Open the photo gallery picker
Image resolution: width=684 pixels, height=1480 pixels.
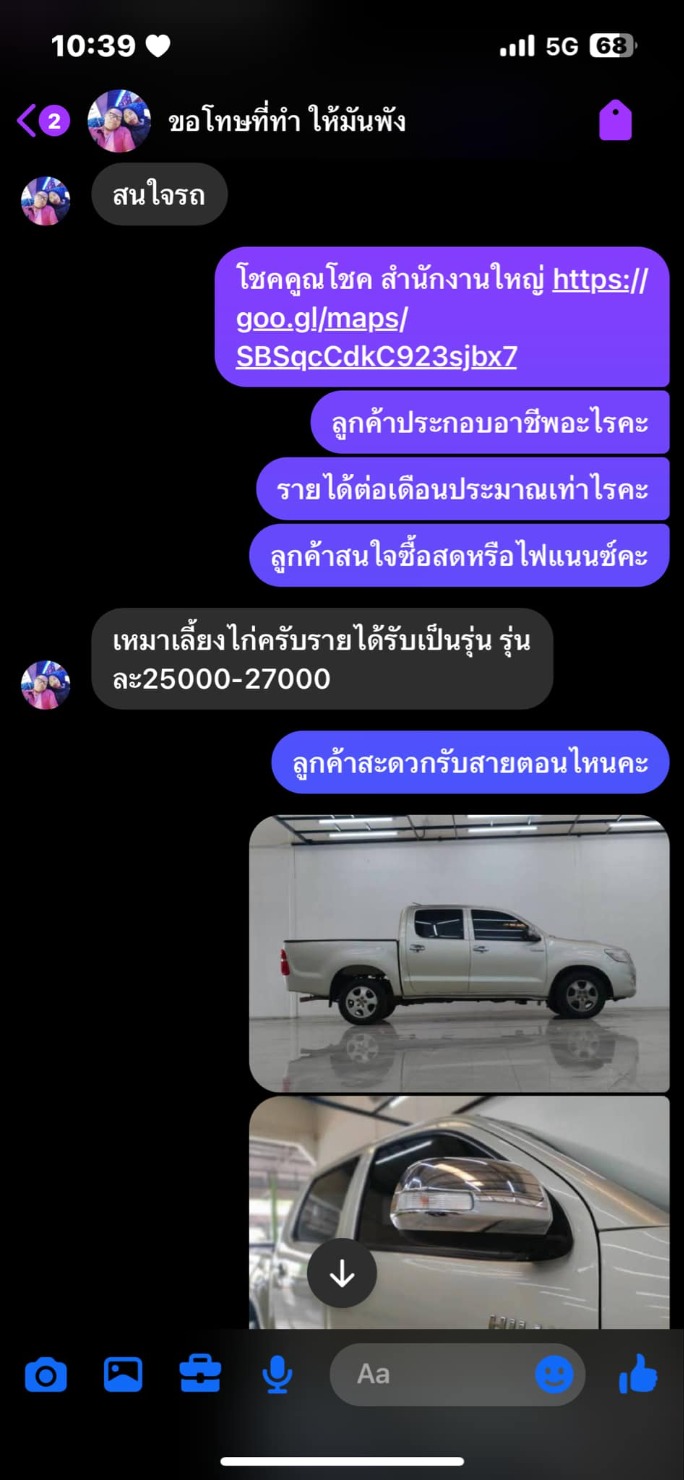point(123,1375)
